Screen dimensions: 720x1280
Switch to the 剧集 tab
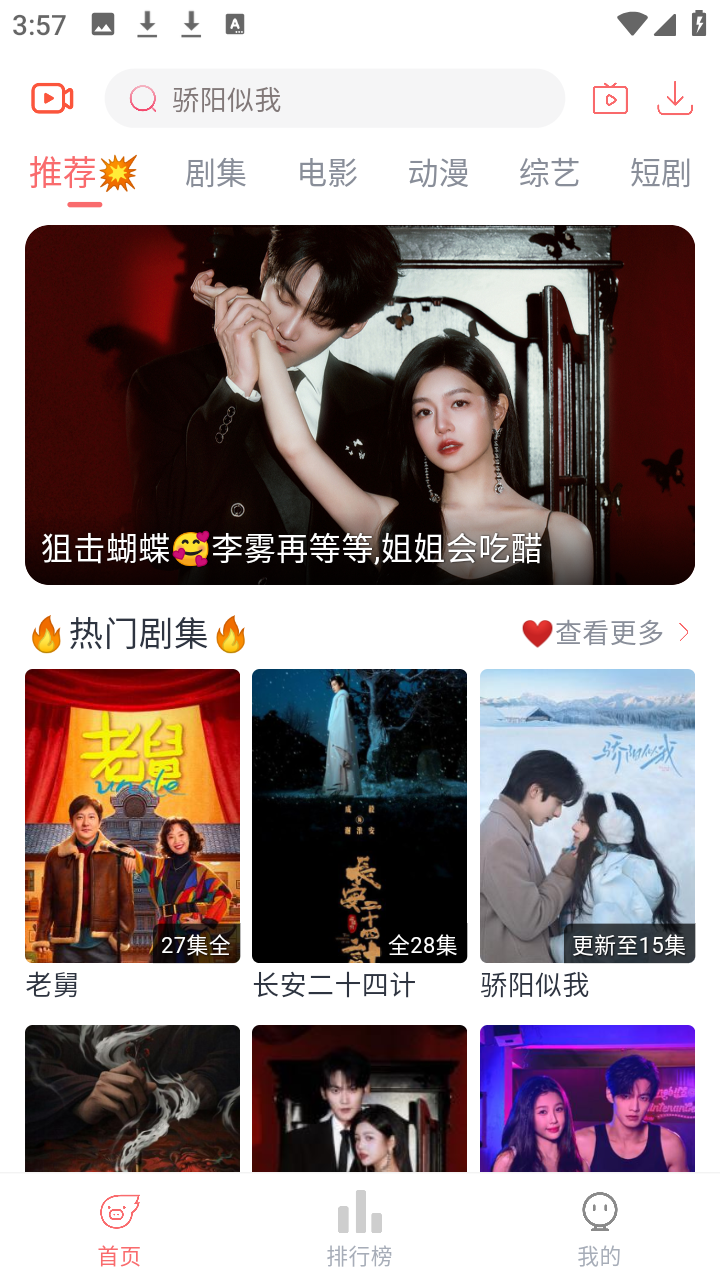pos(216,174)
